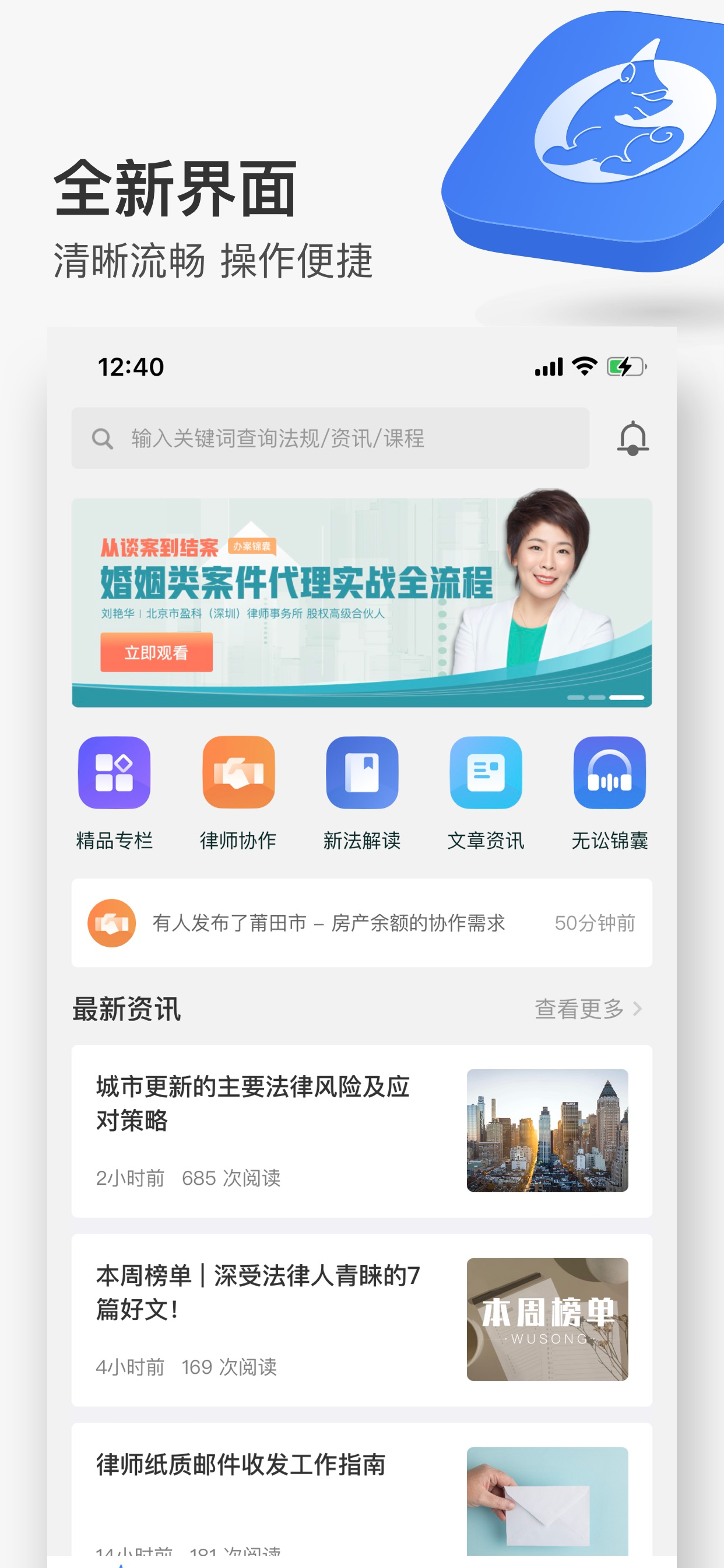Open the 文章资讯 articles icon

coord(485,773)
